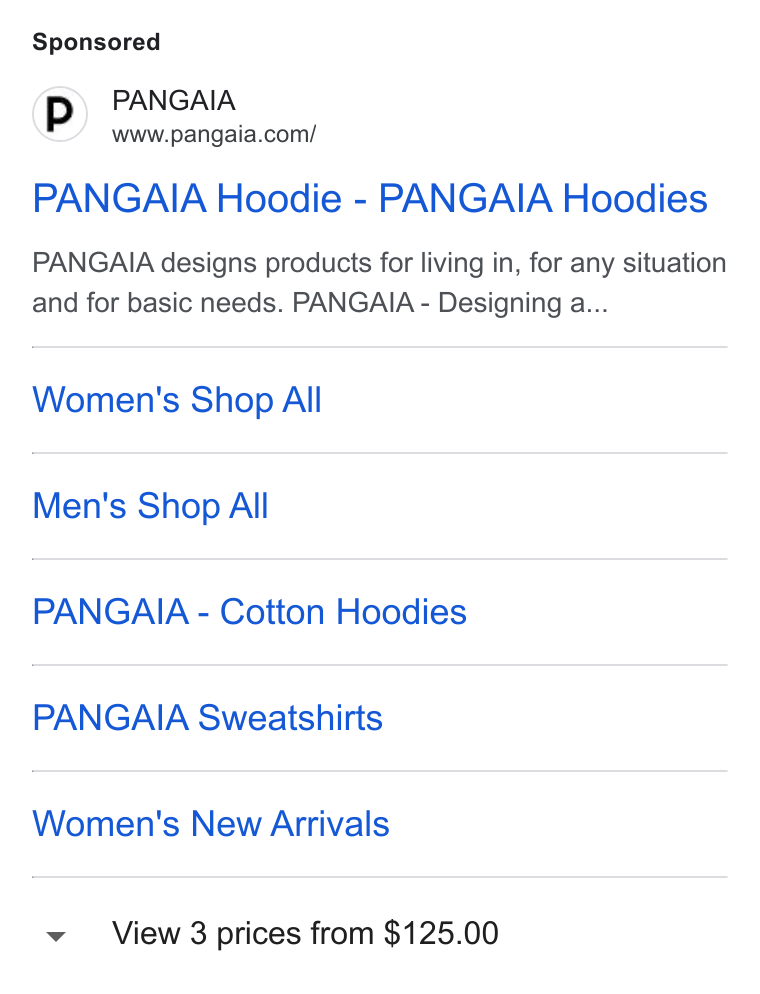The width and height of the screenshot is (760, 994).
Task: Open the PANGAIA Hoodie ad headline
Action: coord(370,198)
